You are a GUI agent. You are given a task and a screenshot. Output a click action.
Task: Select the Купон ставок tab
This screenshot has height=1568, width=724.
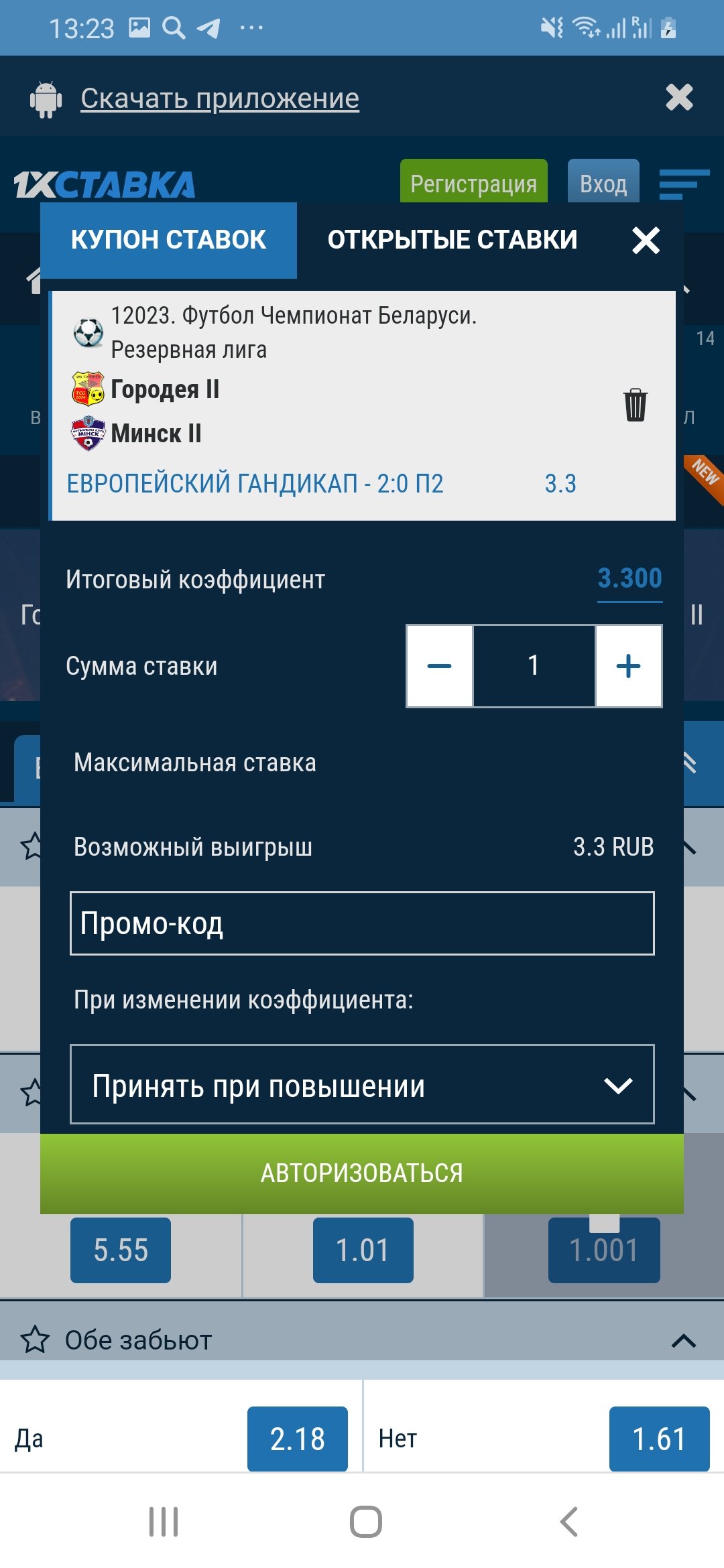168,240
